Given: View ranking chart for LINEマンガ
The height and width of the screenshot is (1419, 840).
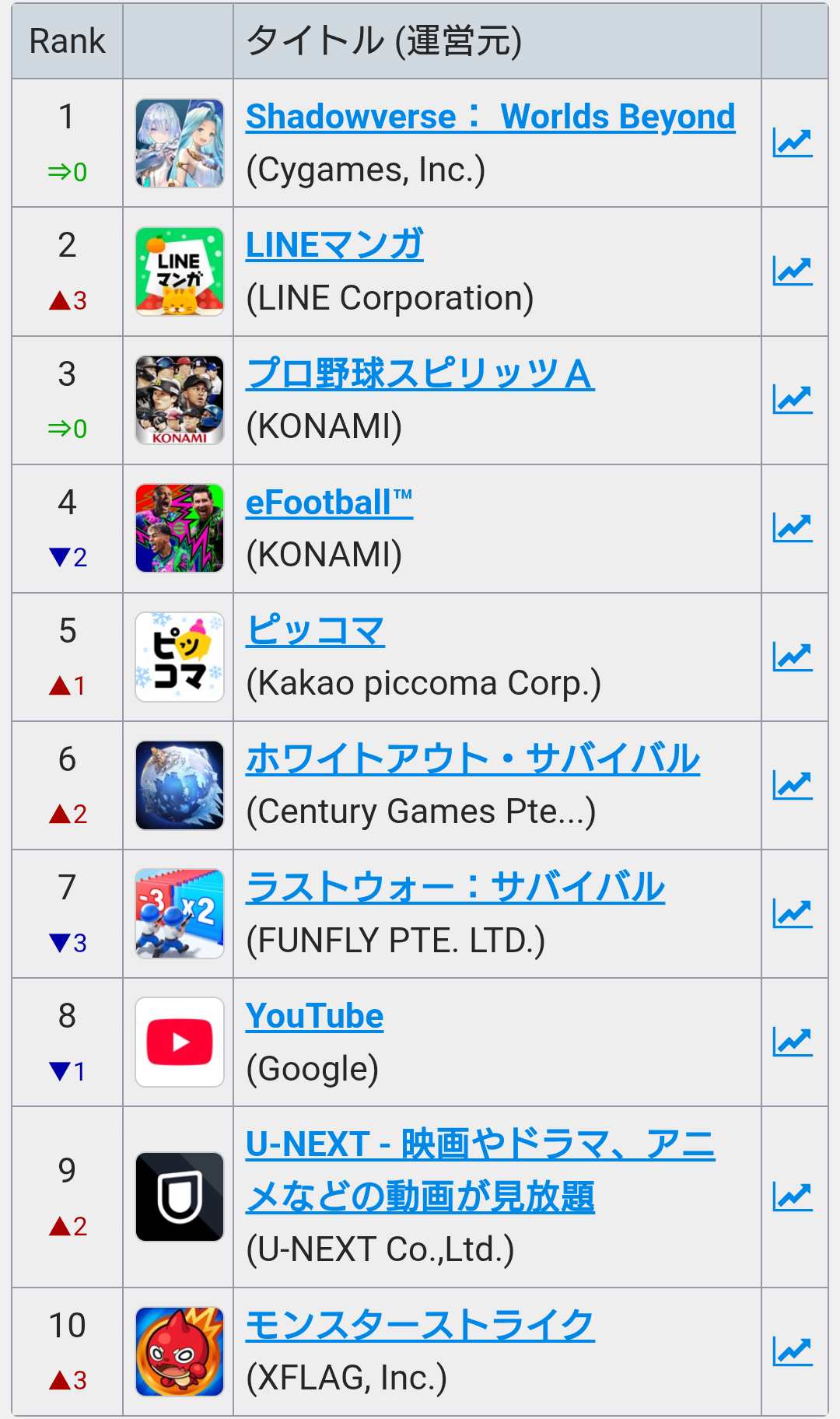Looking at the screenshot, I should click(793, 272).
